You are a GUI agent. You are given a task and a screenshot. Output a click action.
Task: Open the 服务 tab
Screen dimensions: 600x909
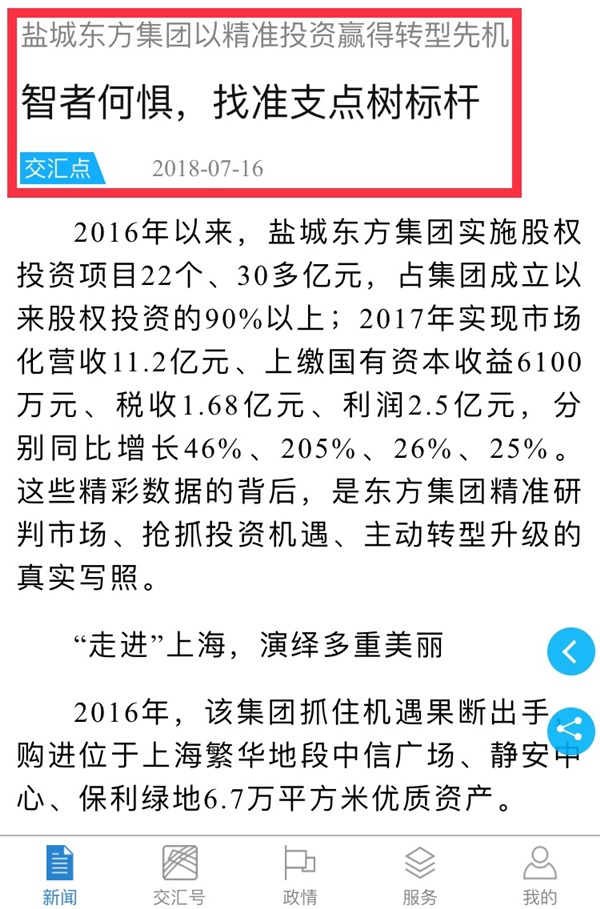(x=420, y=873)
